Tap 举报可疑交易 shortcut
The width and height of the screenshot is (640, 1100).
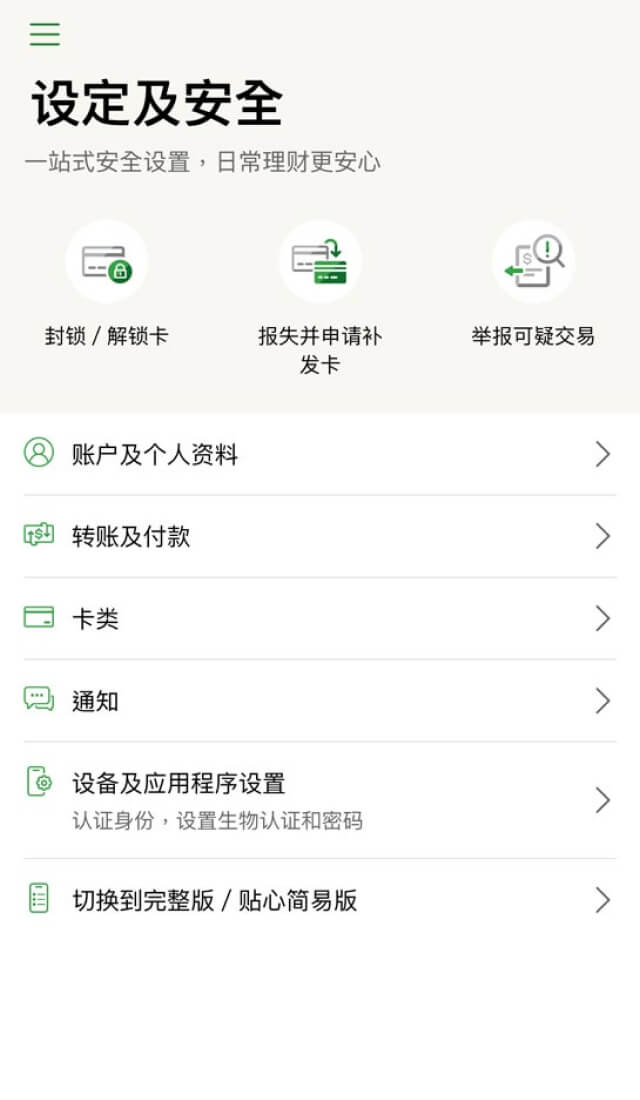(x=533, y=262)
